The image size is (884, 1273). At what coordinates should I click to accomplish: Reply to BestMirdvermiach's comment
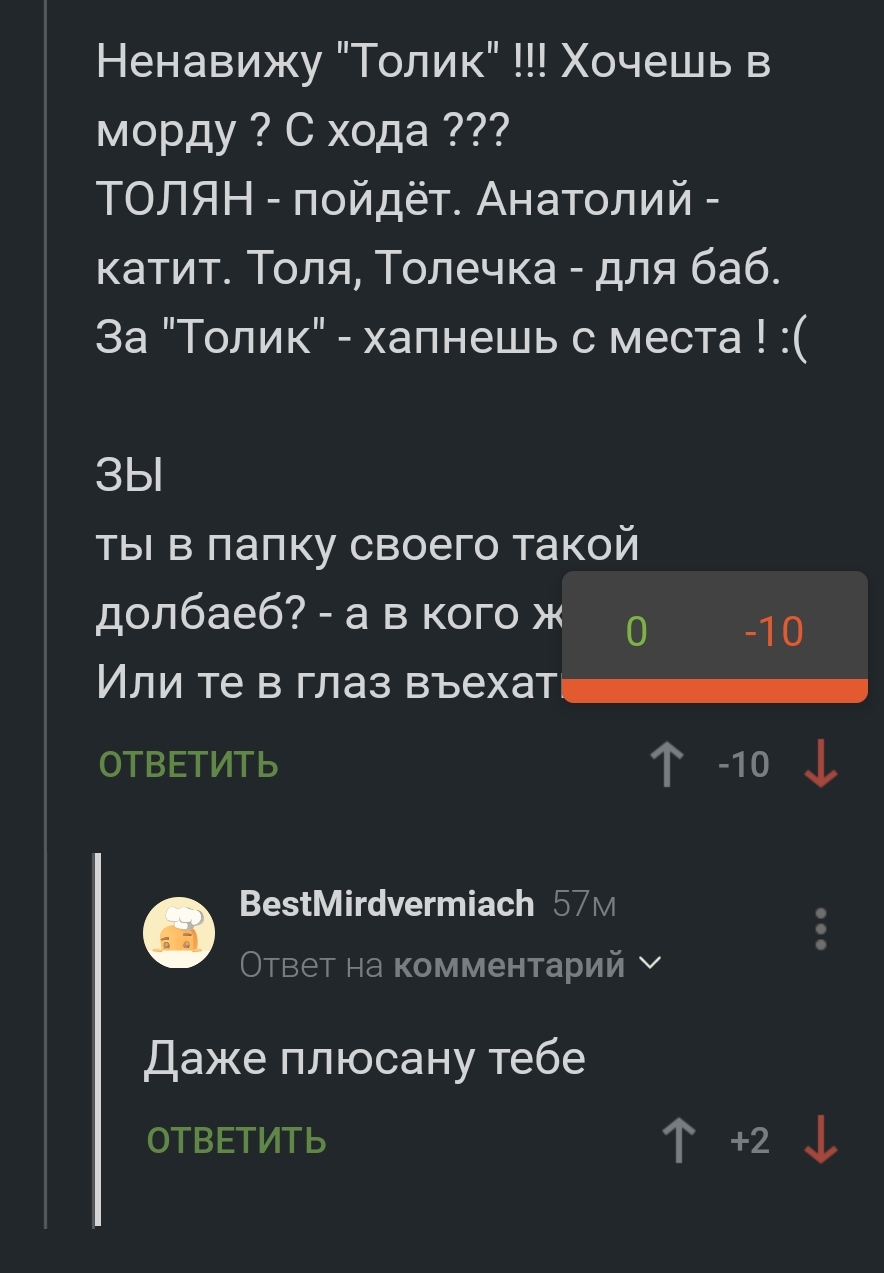coord(236,1141)
